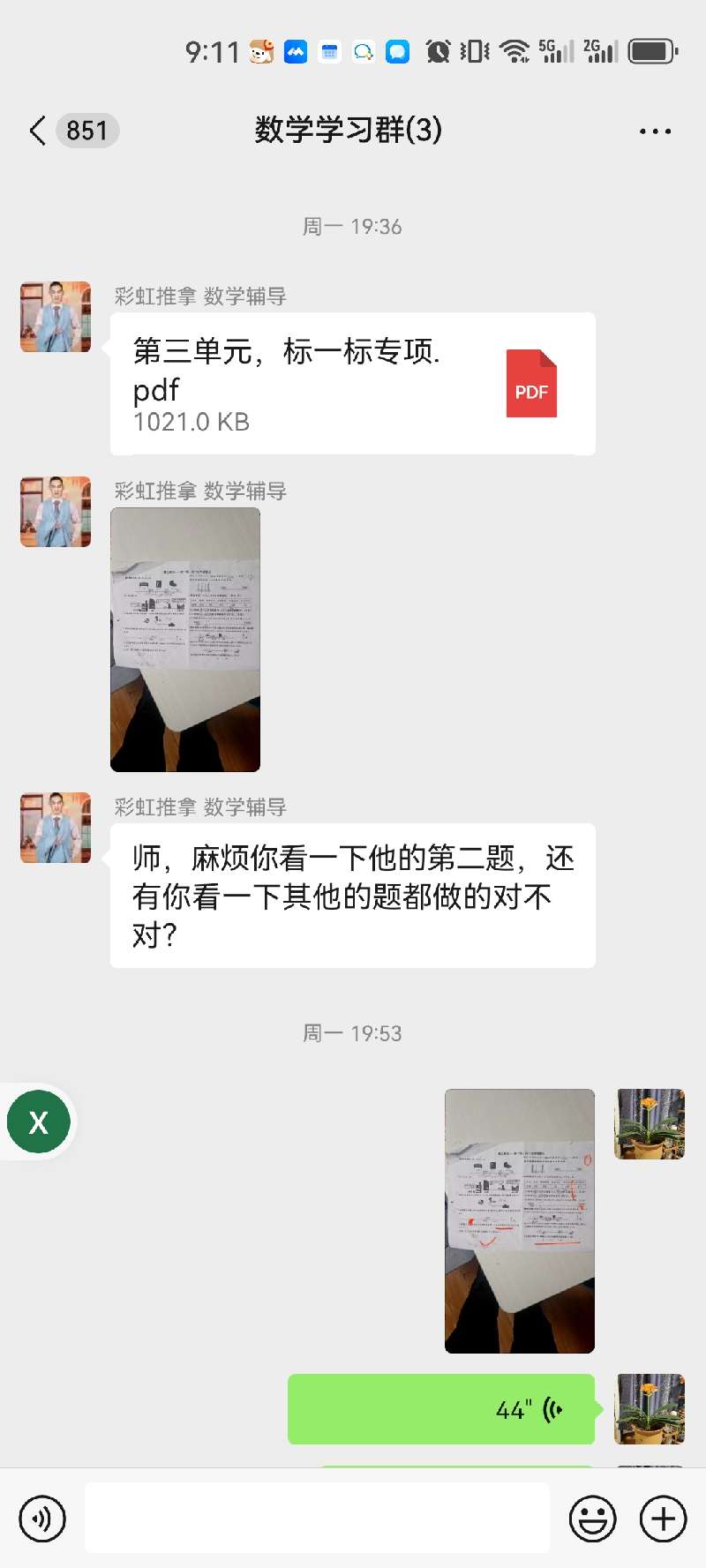Image resolution: width=706 pixels, height=1568 pixels.
Task: View my flower avatar beside the voice message
Action: pyautogui.click(x=650, y=1408)
